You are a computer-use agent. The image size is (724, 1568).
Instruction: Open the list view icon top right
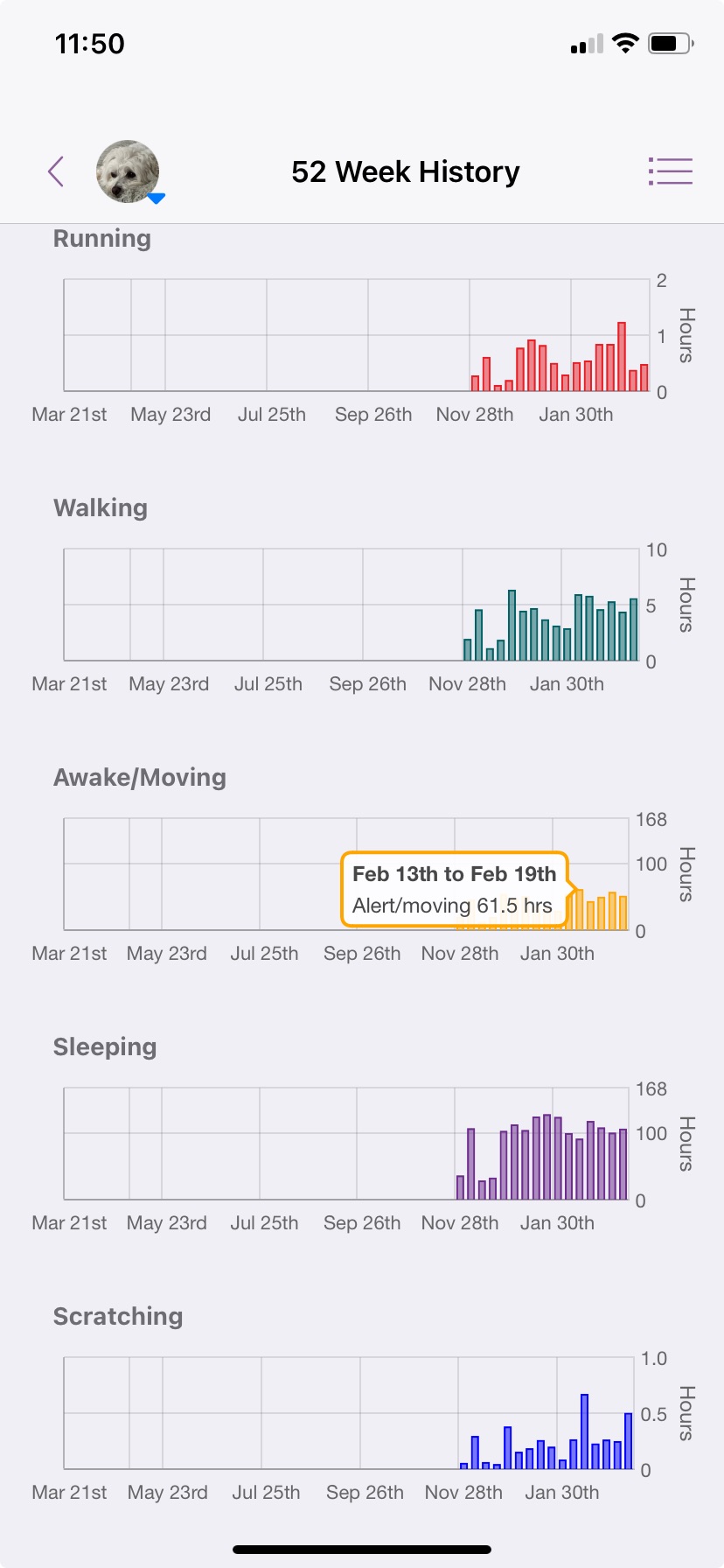pos(670,171)
